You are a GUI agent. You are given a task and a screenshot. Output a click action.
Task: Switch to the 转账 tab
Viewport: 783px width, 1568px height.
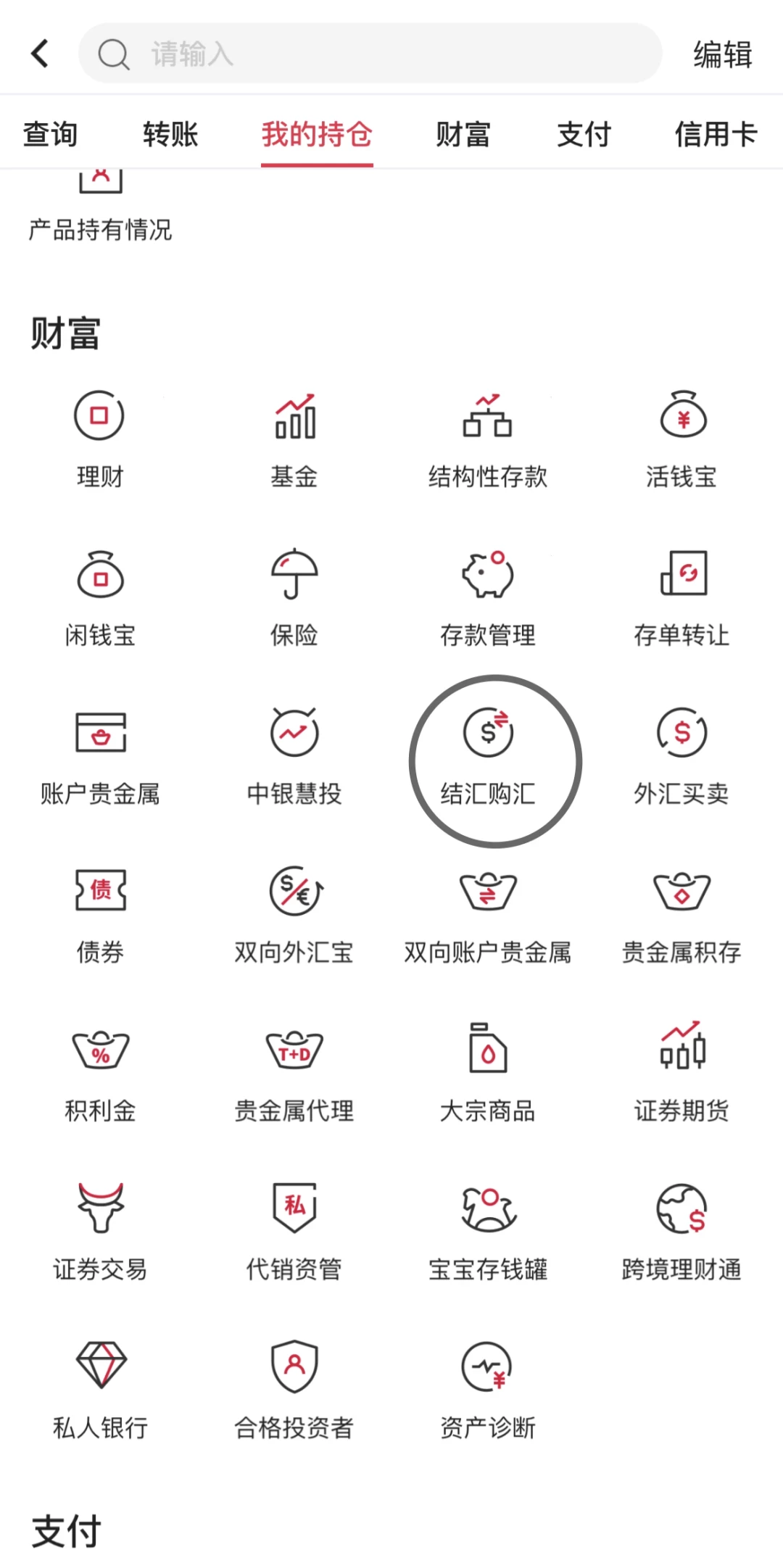pyautogui.click(x=170, y=135)
